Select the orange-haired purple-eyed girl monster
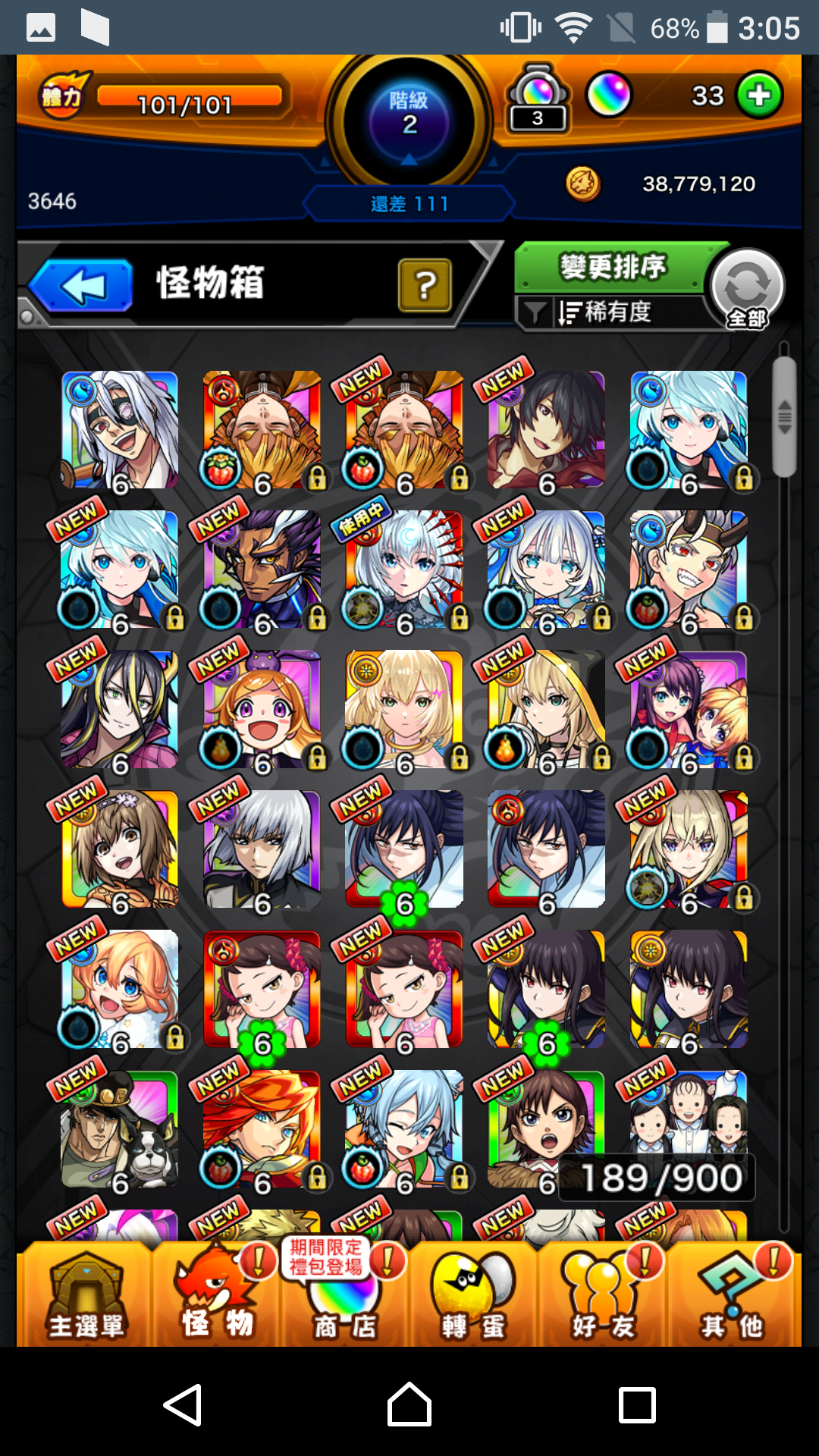Viewport: 819px width, 1456px height. pos(262,710)
